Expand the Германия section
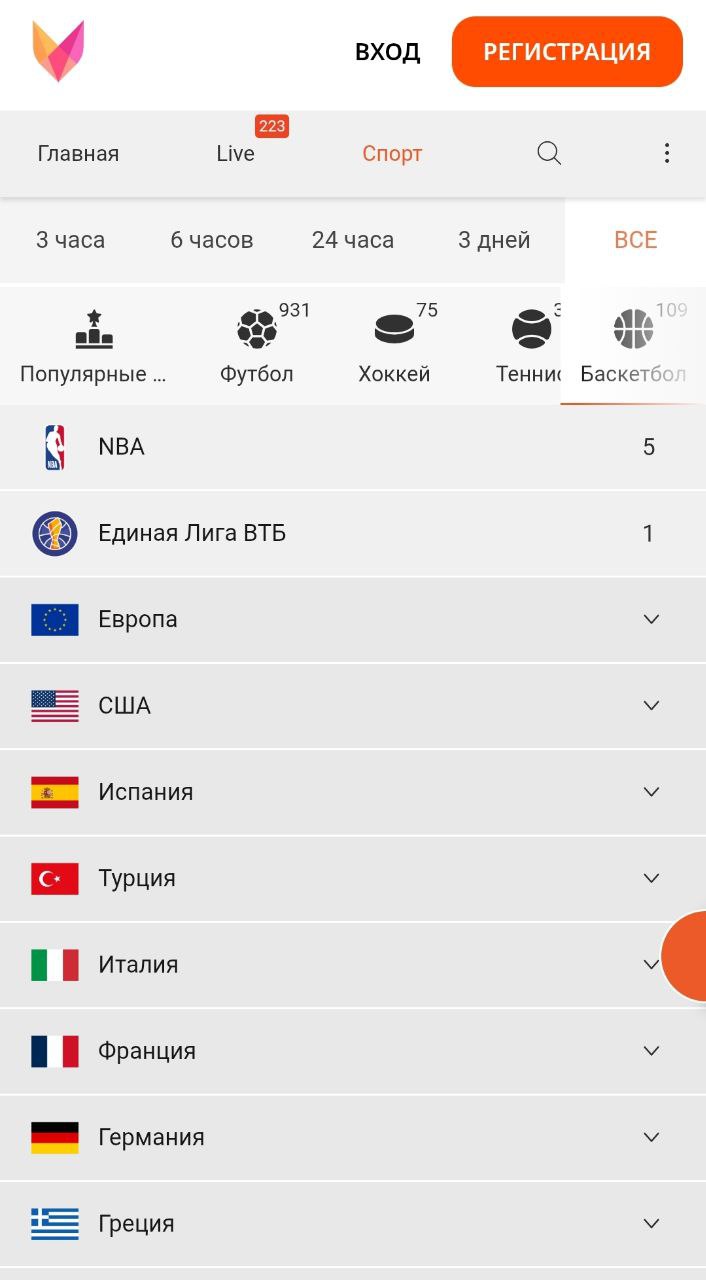 (353, 1138)
